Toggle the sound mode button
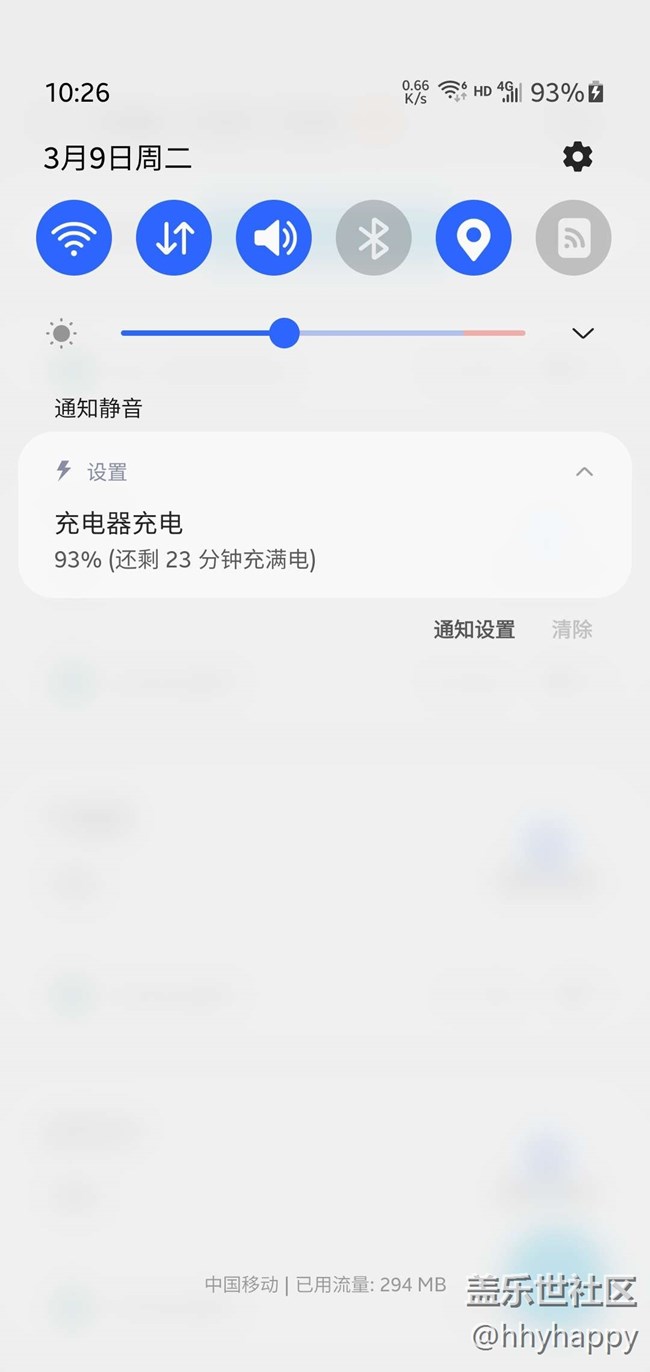 [x=274, y=238]
